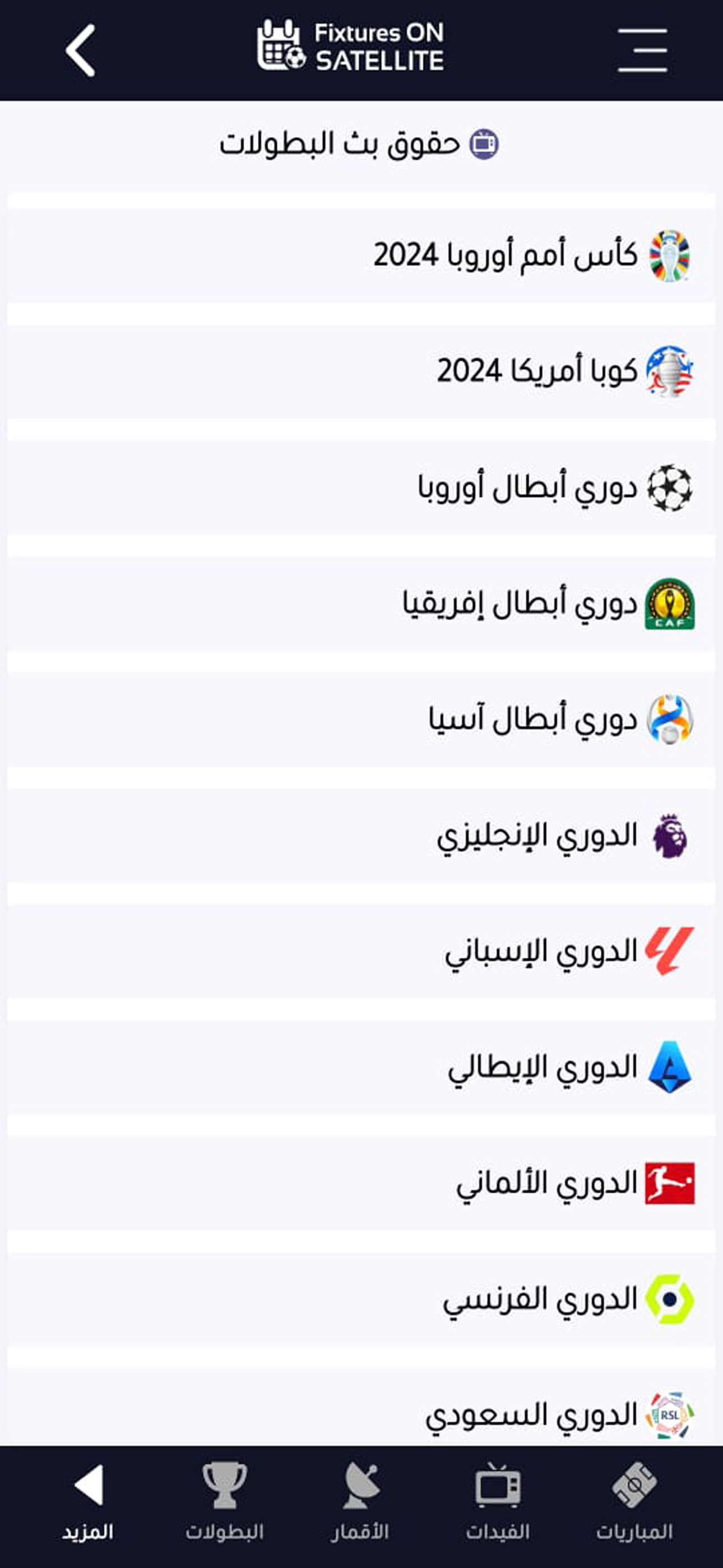Open دوري أبطال آسيا
The image size is (723, 1568).
pyautogui.click(x=361, y=720)
